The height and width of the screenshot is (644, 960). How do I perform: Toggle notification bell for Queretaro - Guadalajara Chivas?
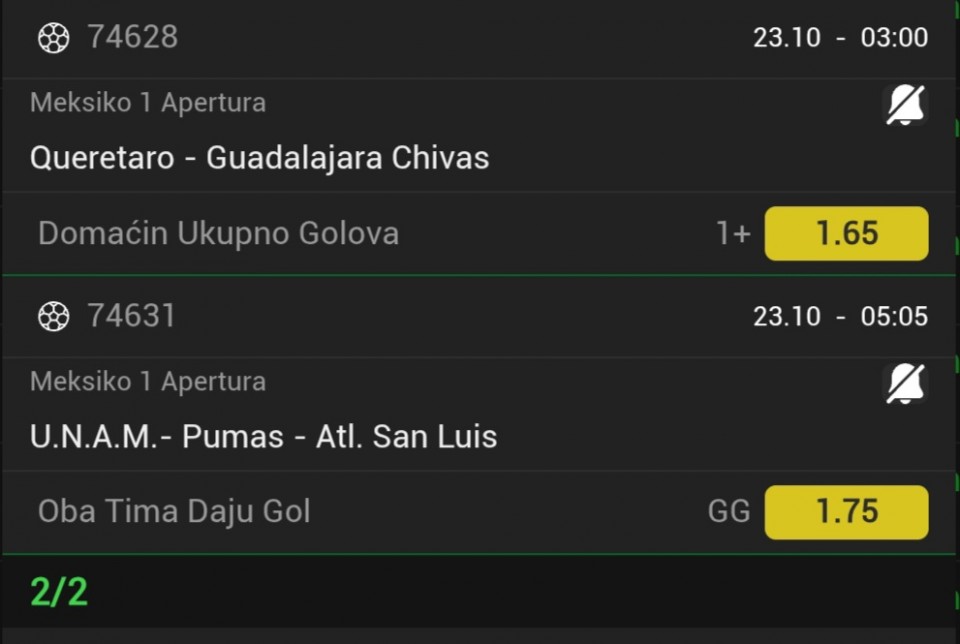tap(906, 105)
